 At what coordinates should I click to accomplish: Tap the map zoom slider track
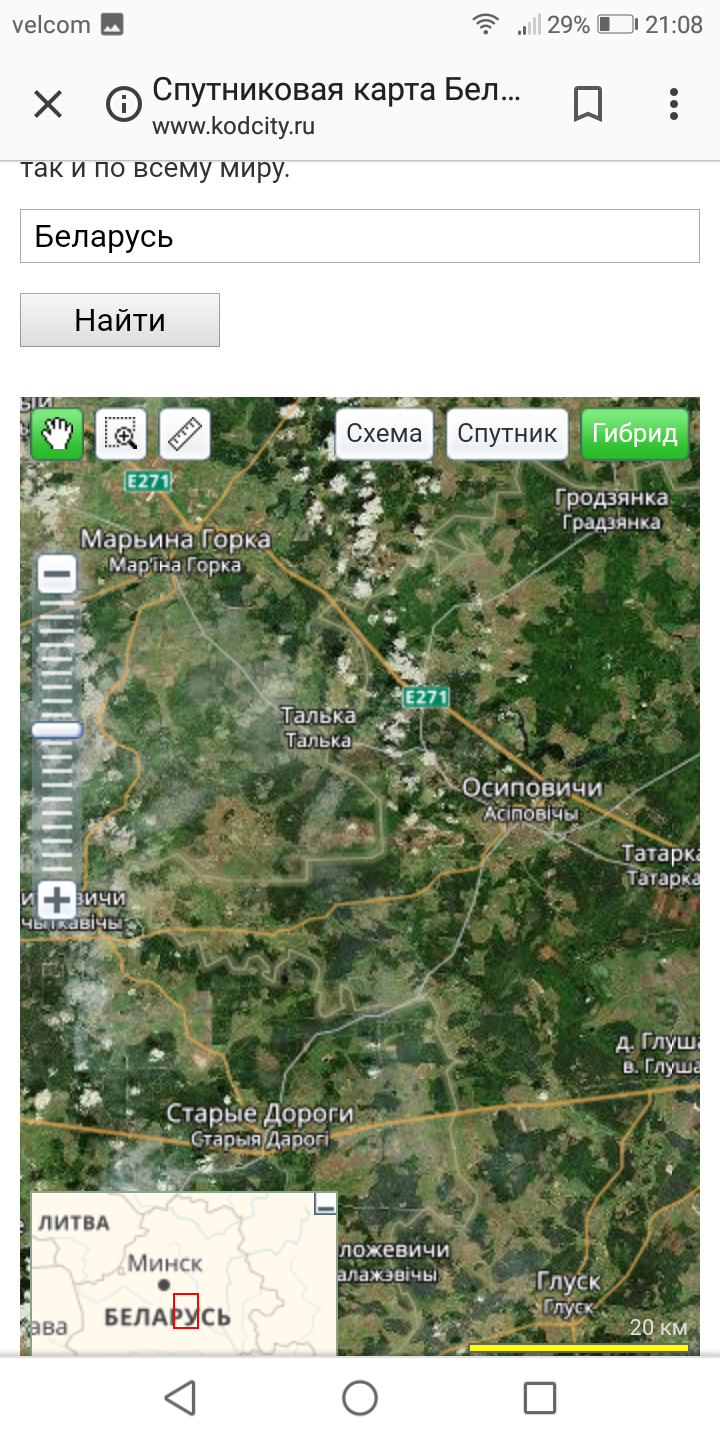(x=57, y=800)
